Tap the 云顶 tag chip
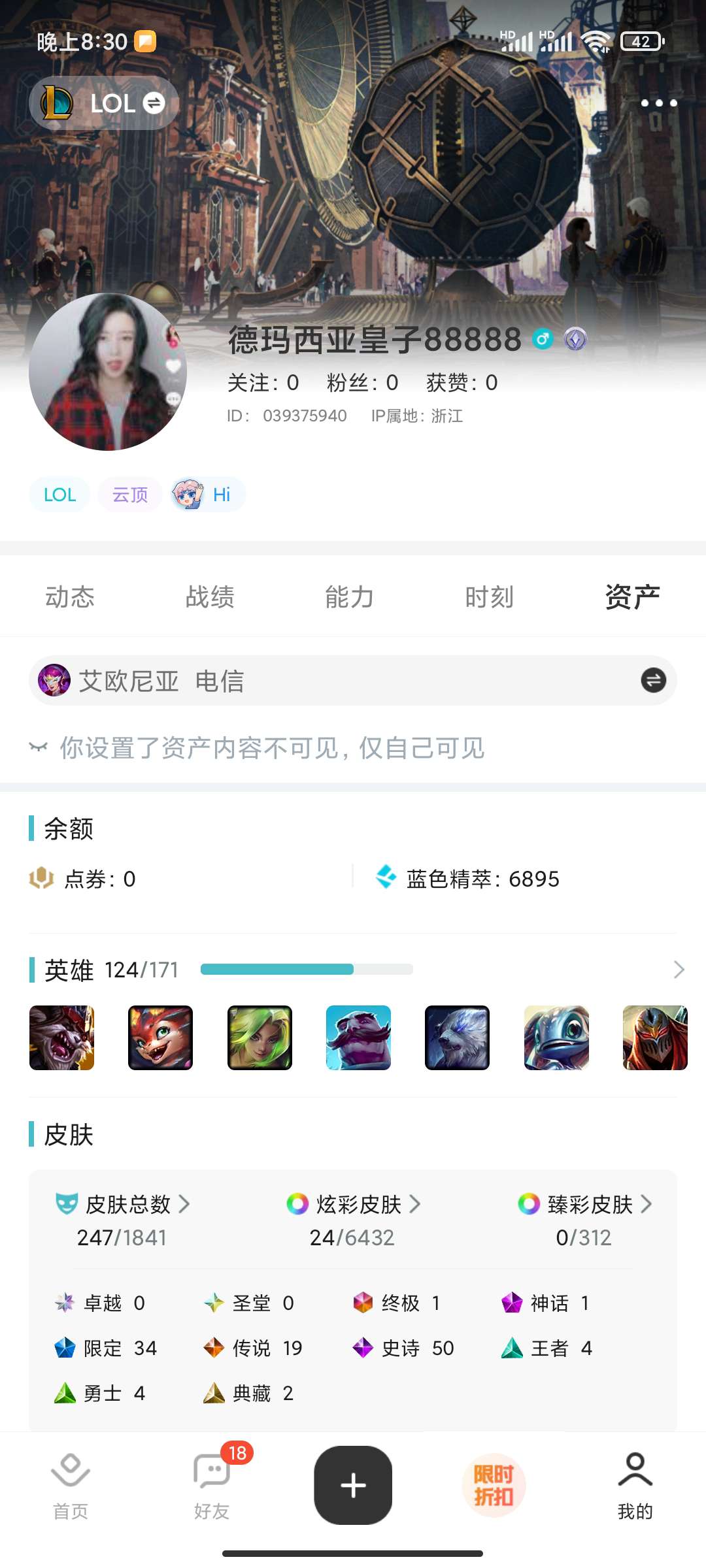Viewport: 706px width, 1568px height. pos(130,495)
